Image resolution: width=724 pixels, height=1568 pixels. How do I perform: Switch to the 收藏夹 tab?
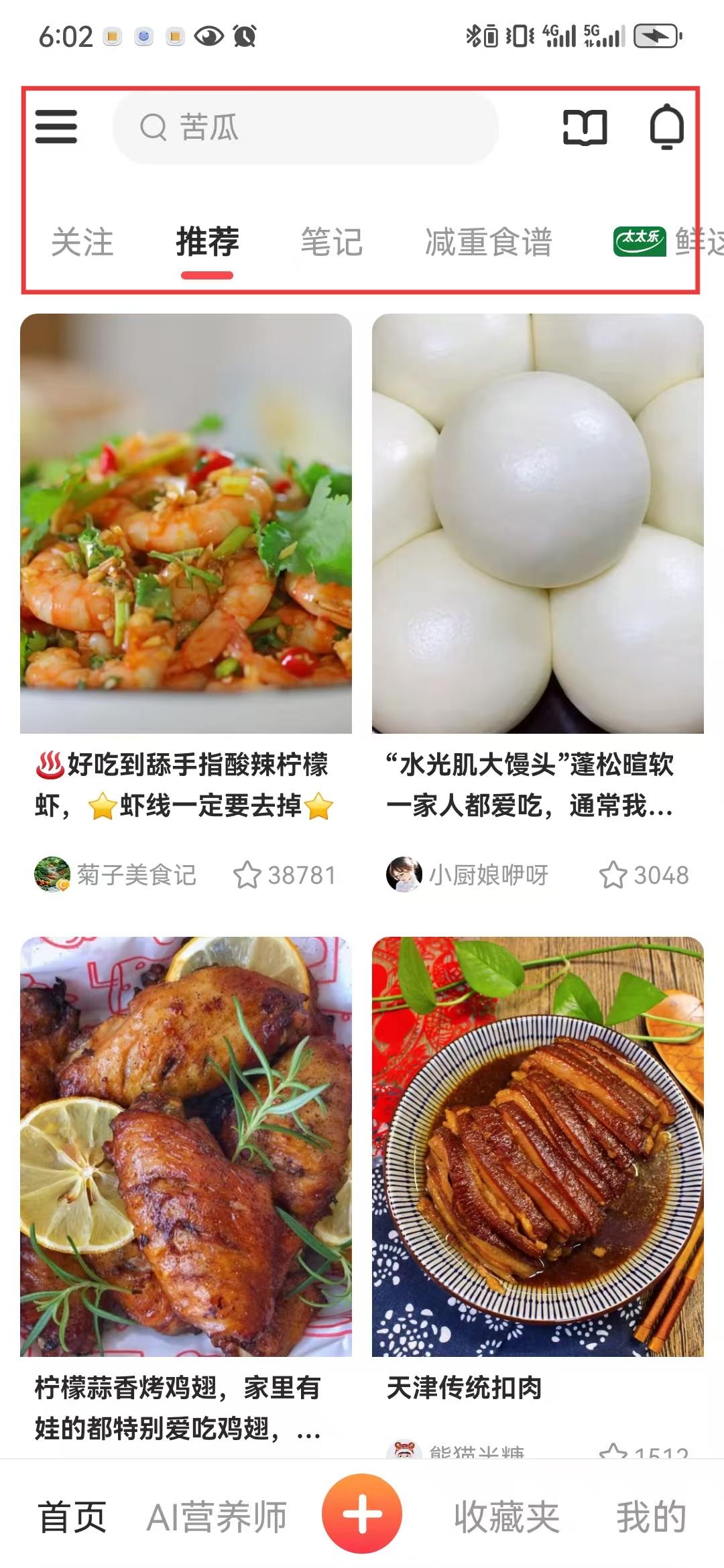coord(507,1517)
